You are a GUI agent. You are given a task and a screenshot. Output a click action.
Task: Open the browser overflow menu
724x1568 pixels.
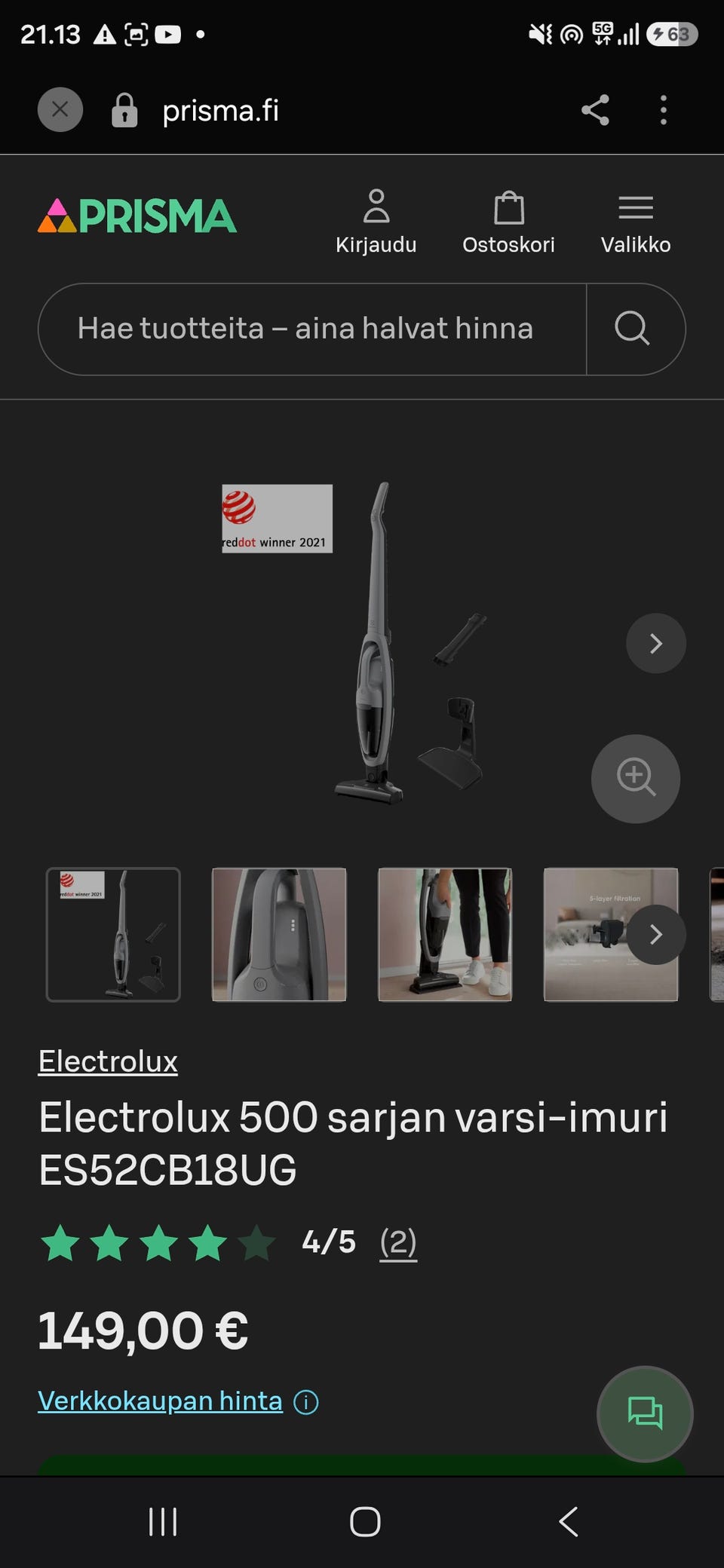664,110
